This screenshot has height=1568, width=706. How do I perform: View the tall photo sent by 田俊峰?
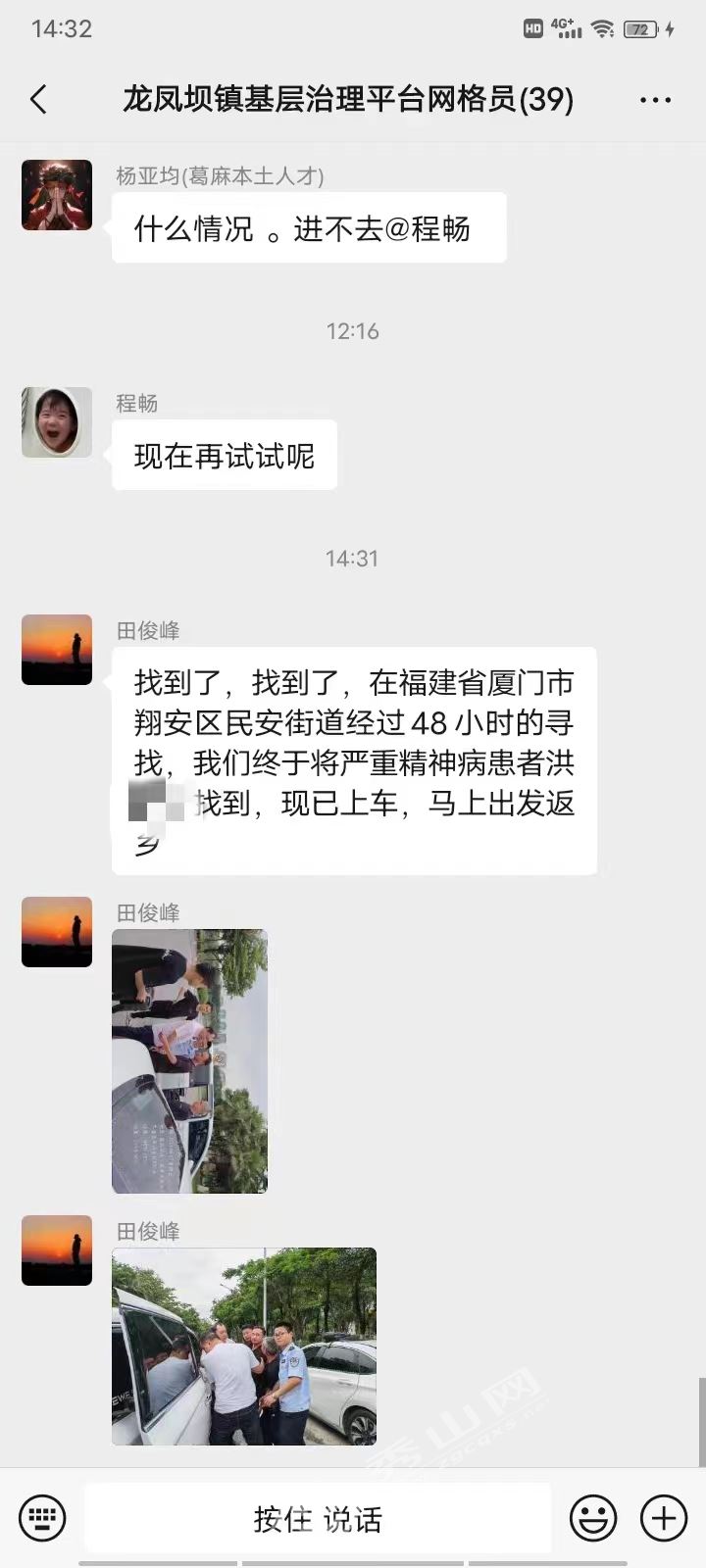click(189, 1060)
